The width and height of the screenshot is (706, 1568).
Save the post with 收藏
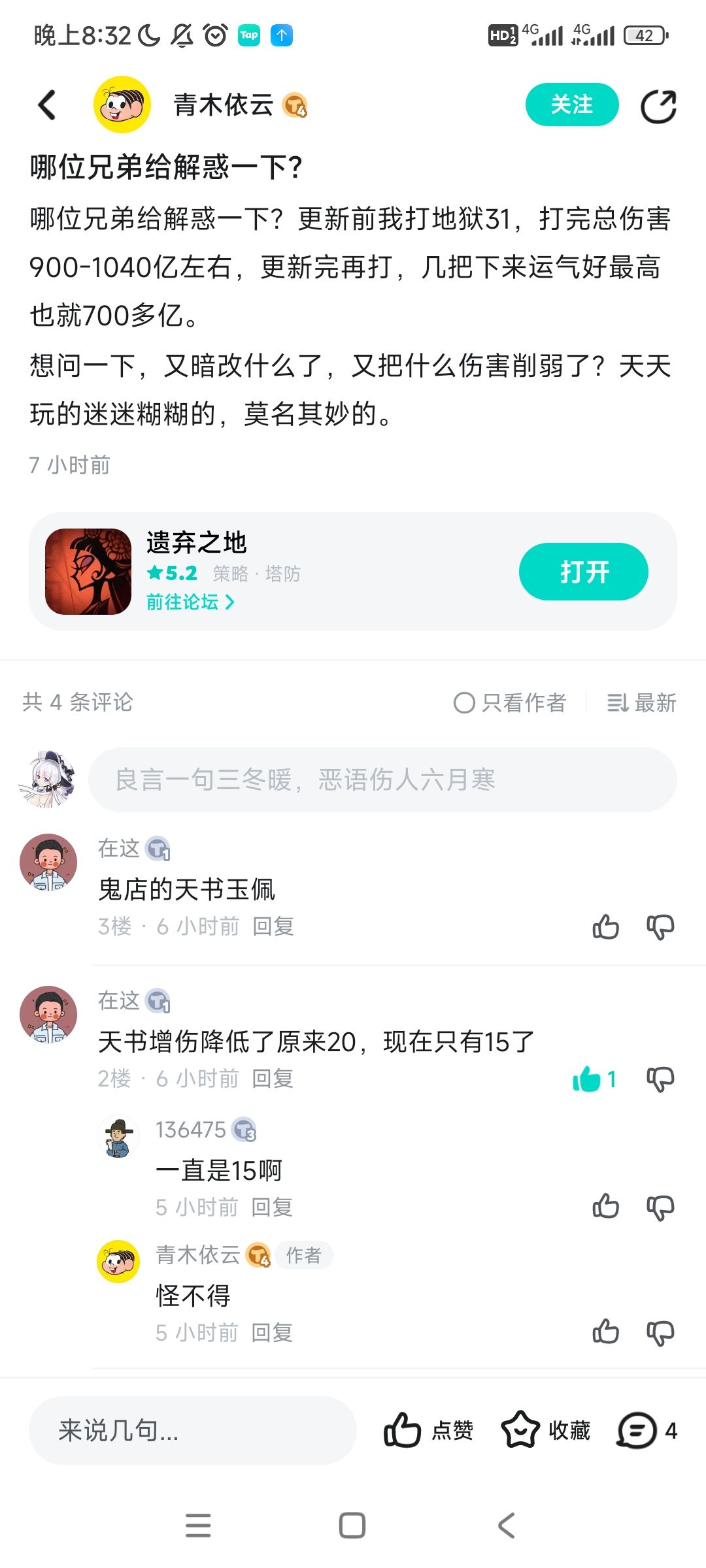[x=546, y=1431]
